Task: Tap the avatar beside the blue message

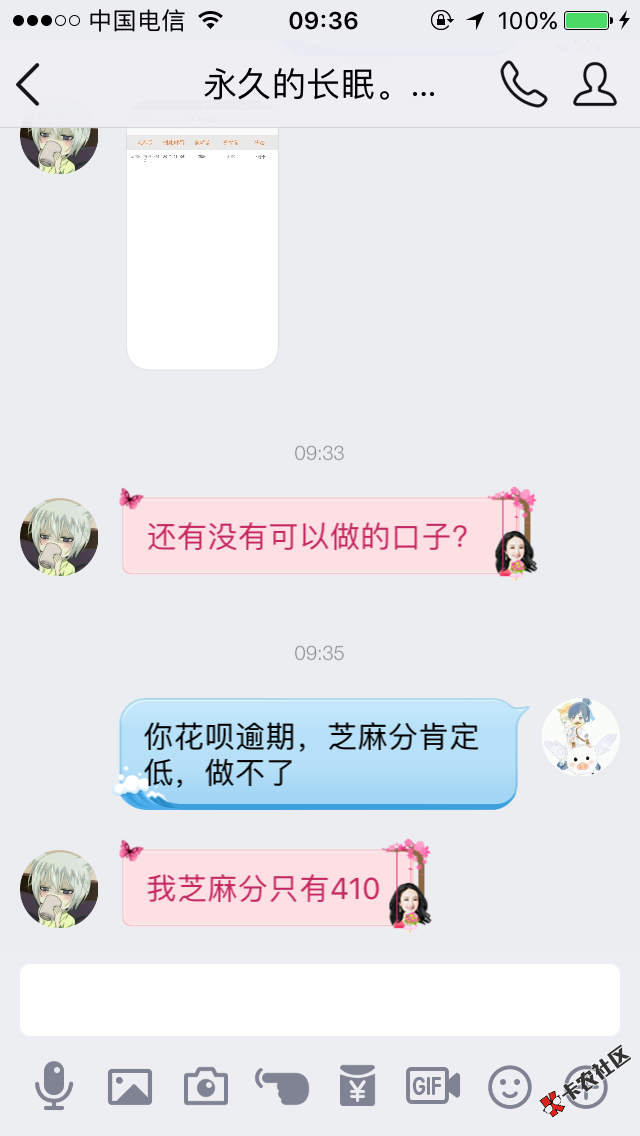Action: click(580, 737)
